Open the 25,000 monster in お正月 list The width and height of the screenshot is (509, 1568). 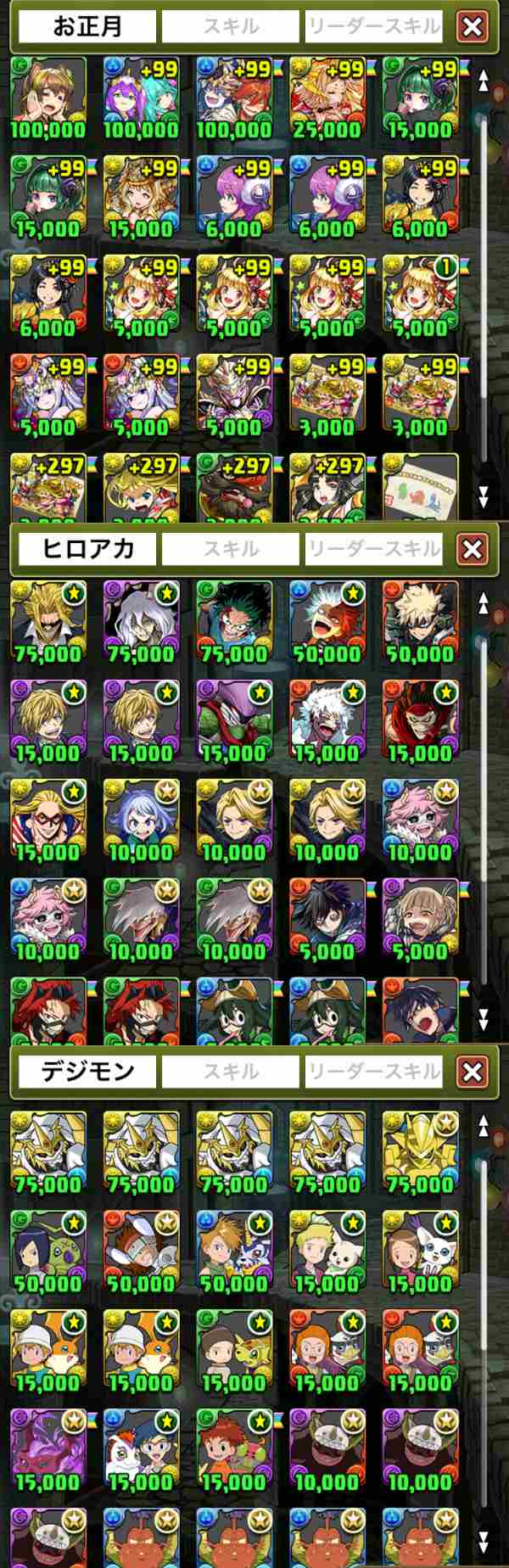click(x=327, y=98)
